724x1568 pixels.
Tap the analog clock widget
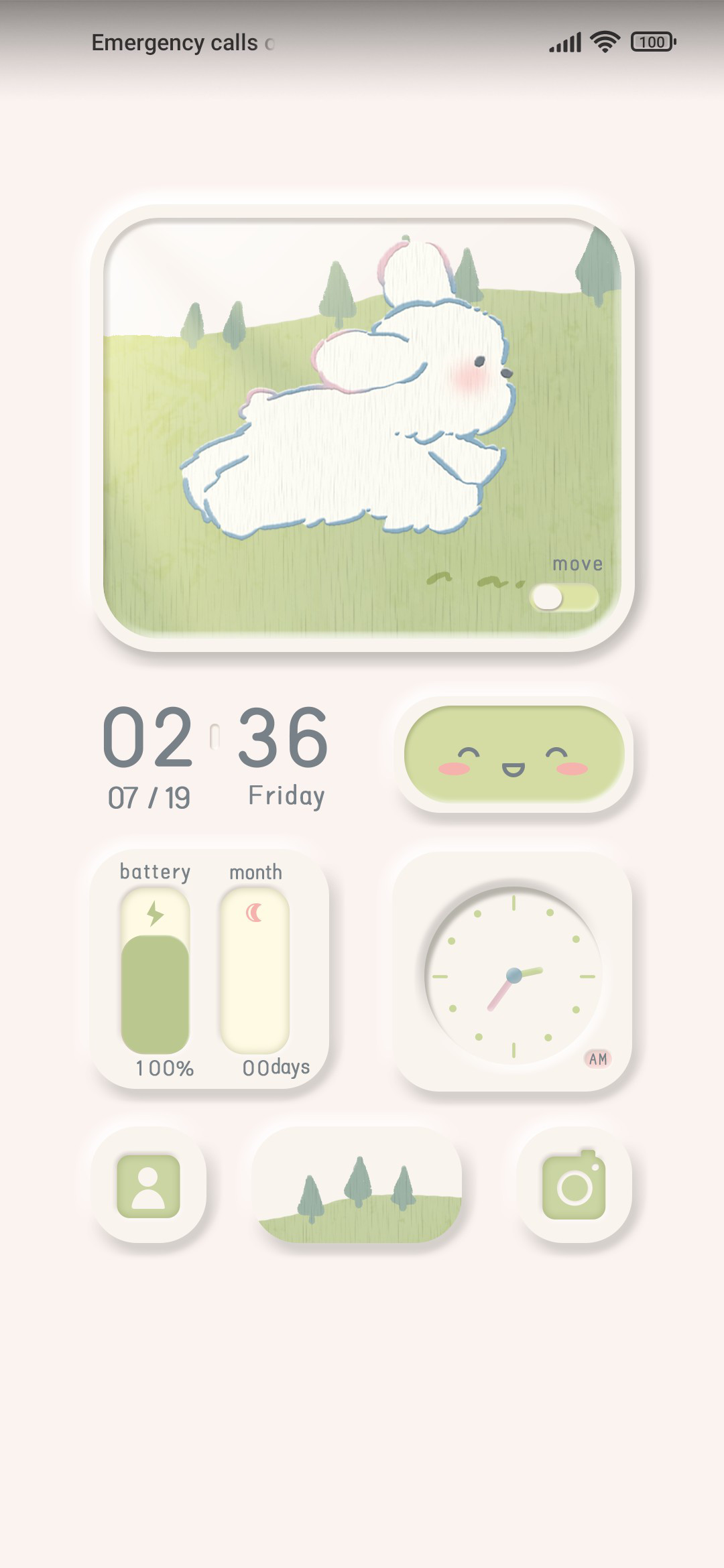(513, 972)
